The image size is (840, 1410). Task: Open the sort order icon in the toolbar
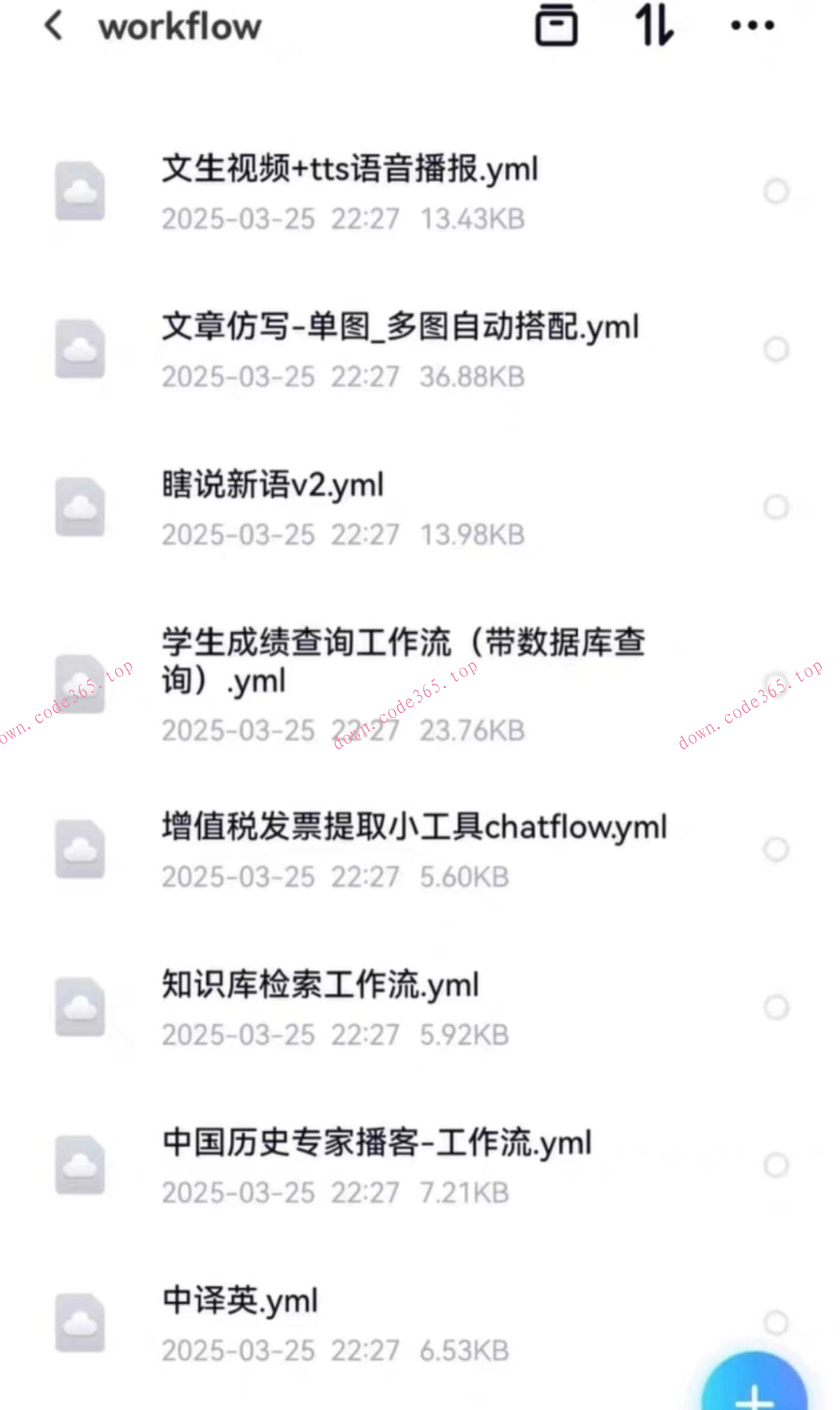tap(656, 26)
